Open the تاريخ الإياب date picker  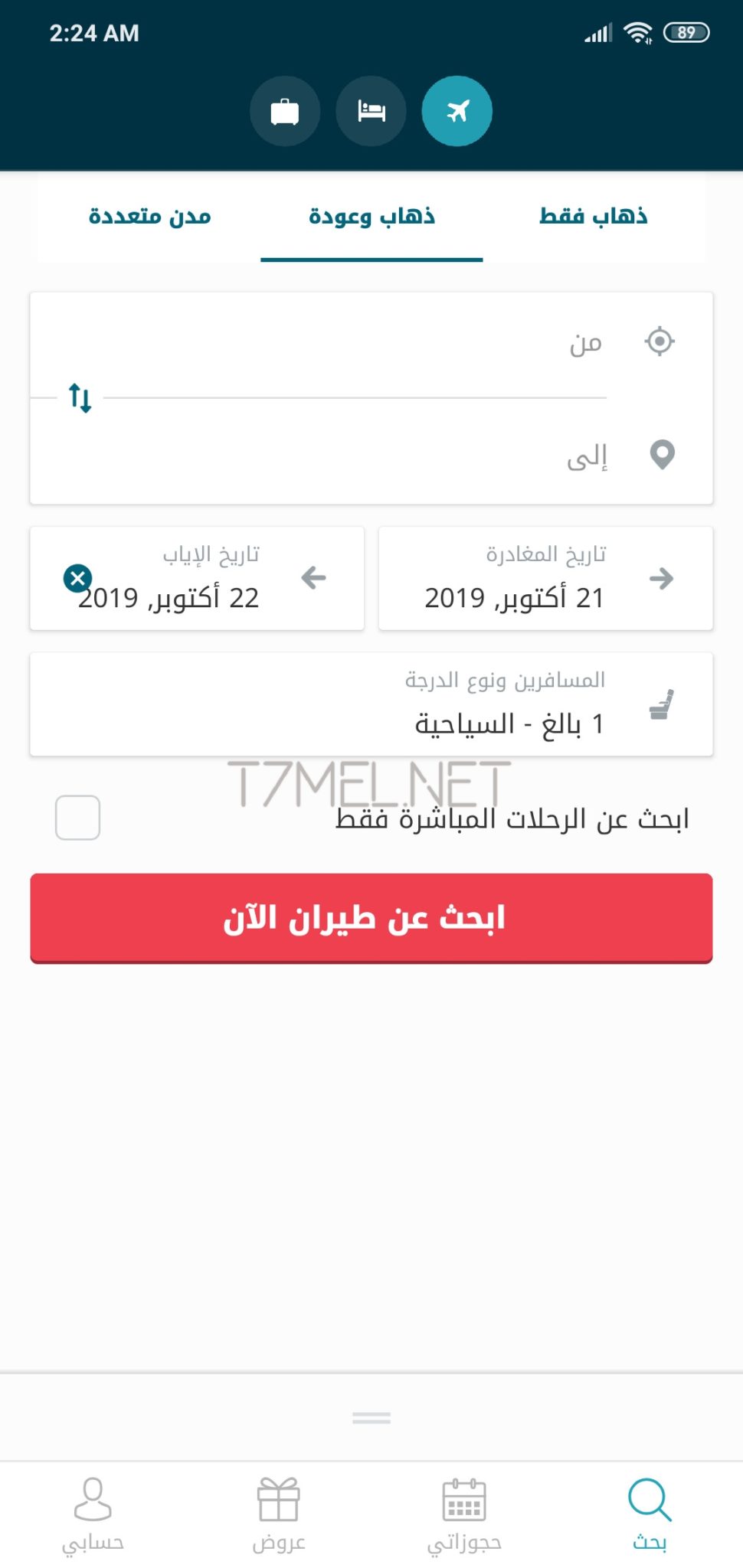click(197, 578)
